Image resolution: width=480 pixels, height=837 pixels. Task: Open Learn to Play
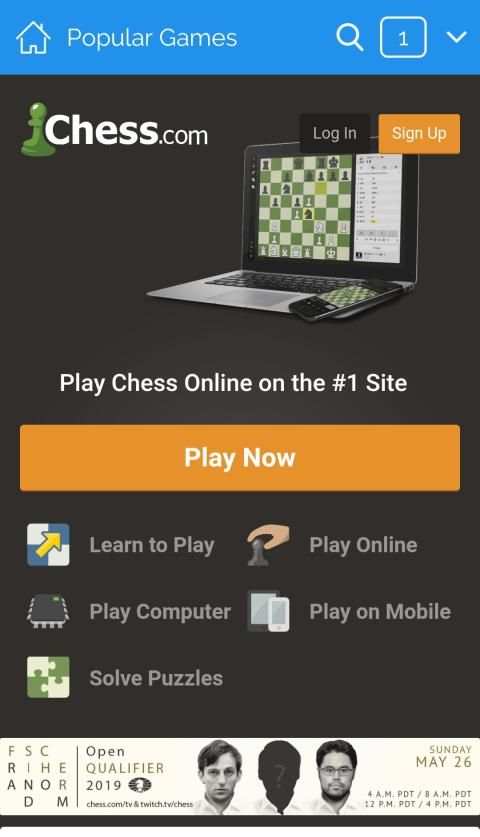tap(121, 545)
